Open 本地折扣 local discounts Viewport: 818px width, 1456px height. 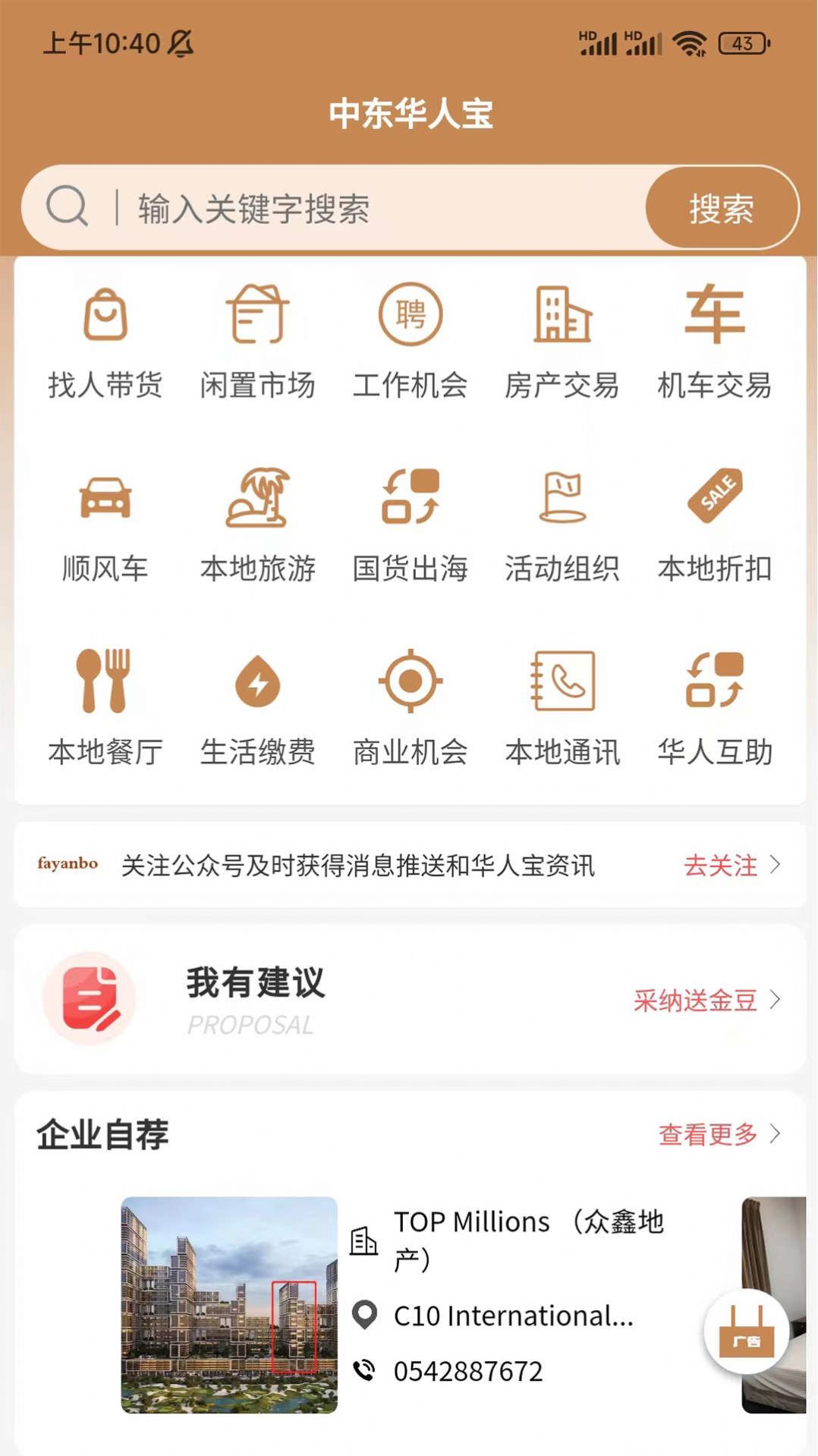coord(715,525)
